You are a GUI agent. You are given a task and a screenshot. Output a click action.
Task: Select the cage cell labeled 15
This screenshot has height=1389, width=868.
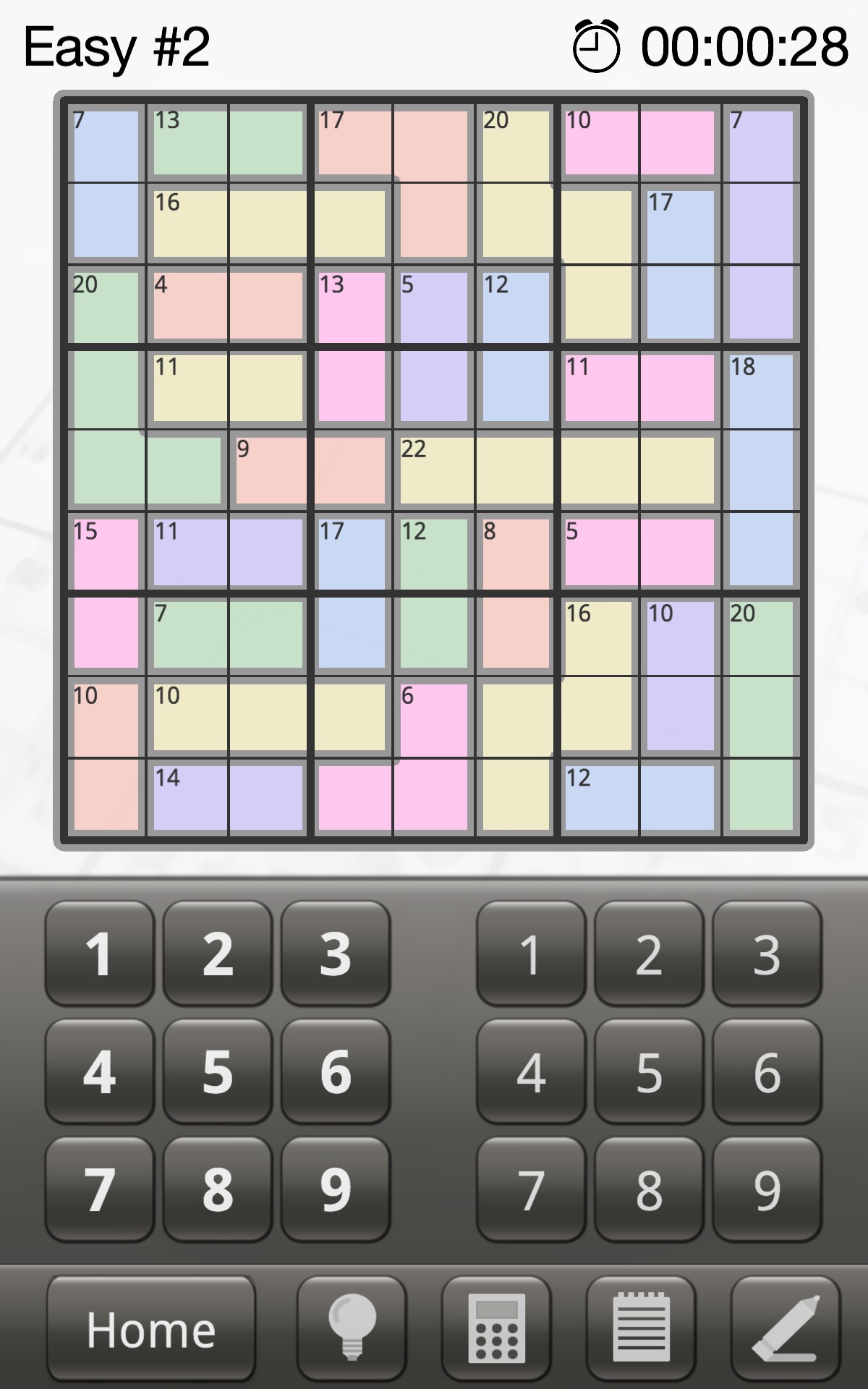coord(106,553)
